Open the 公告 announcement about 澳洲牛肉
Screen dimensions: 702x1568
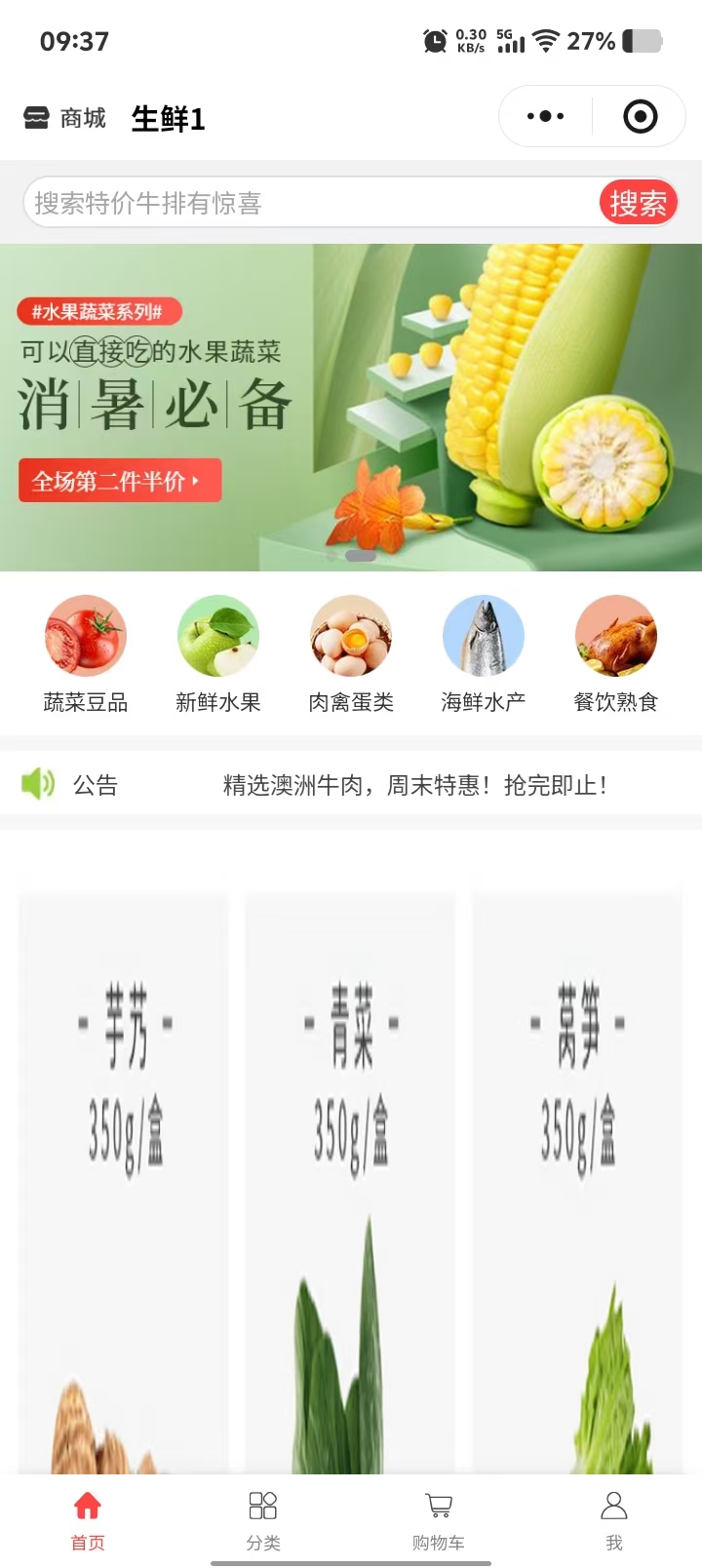[x=414, y=785]
